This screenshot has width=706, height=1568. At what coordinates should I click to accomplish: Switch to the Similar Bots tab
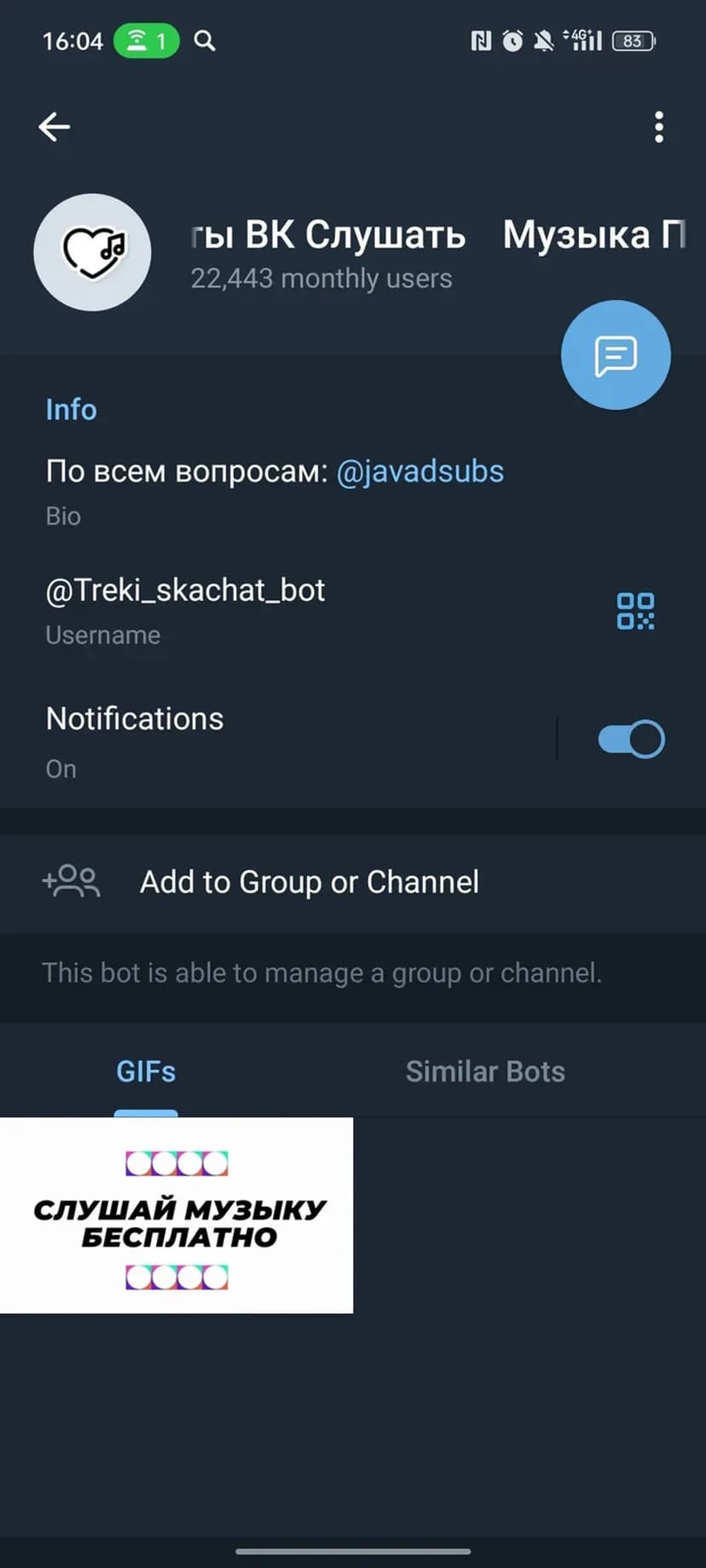(x=484, y=1071)
